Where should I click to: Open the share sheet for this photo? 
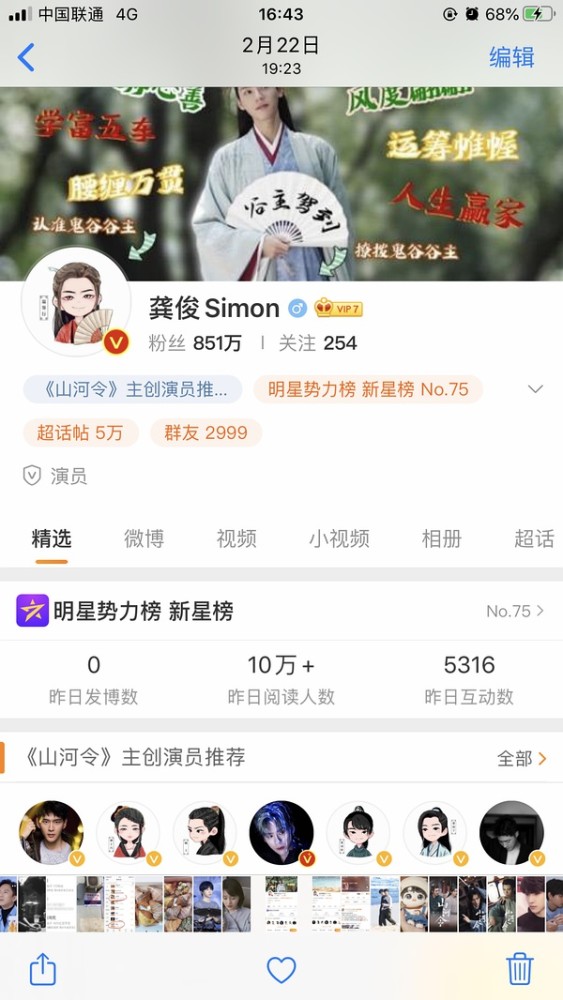pyautogui.click(x=43, y=969)
